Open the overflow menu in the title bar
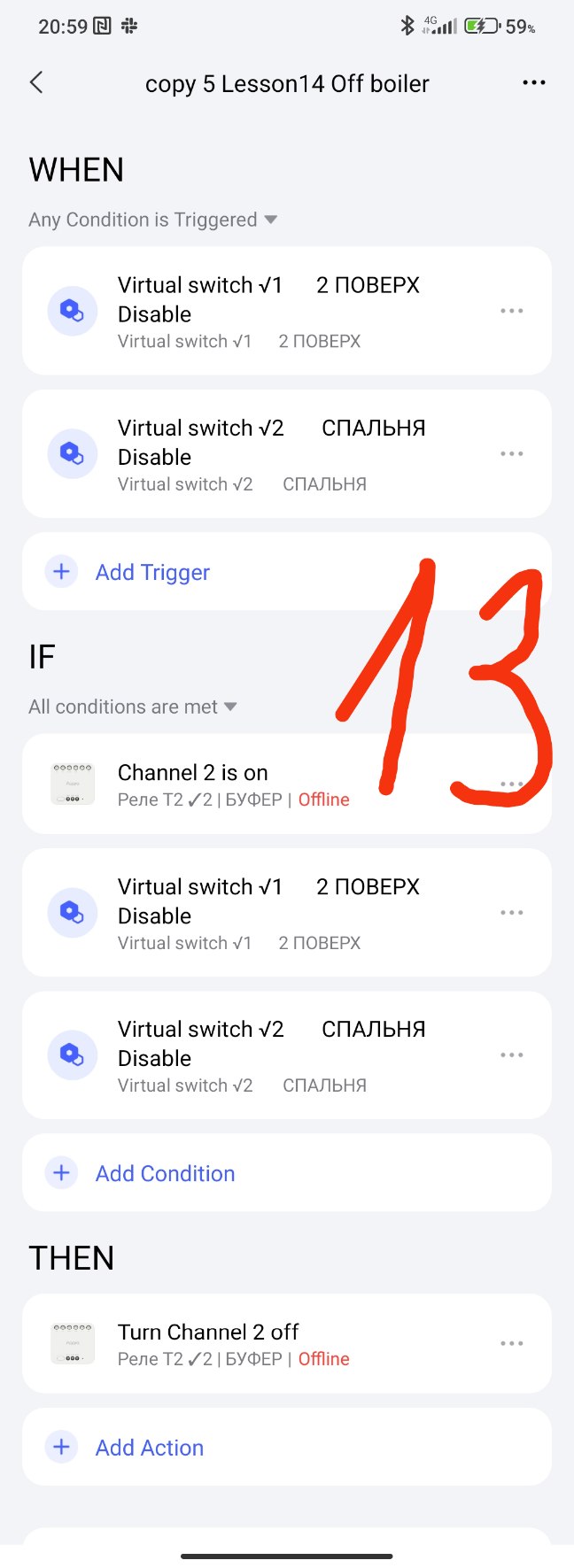574x1568 pixels. tap(533, 83)
